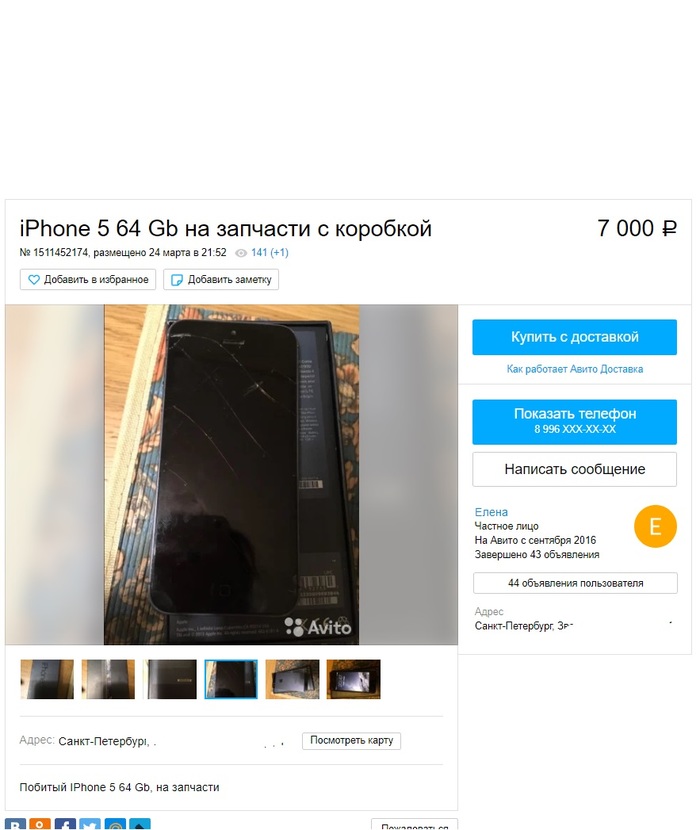Open the Как работает Авито Доставка link
Screen dimensions: 700x830
(x=574, y=369)
